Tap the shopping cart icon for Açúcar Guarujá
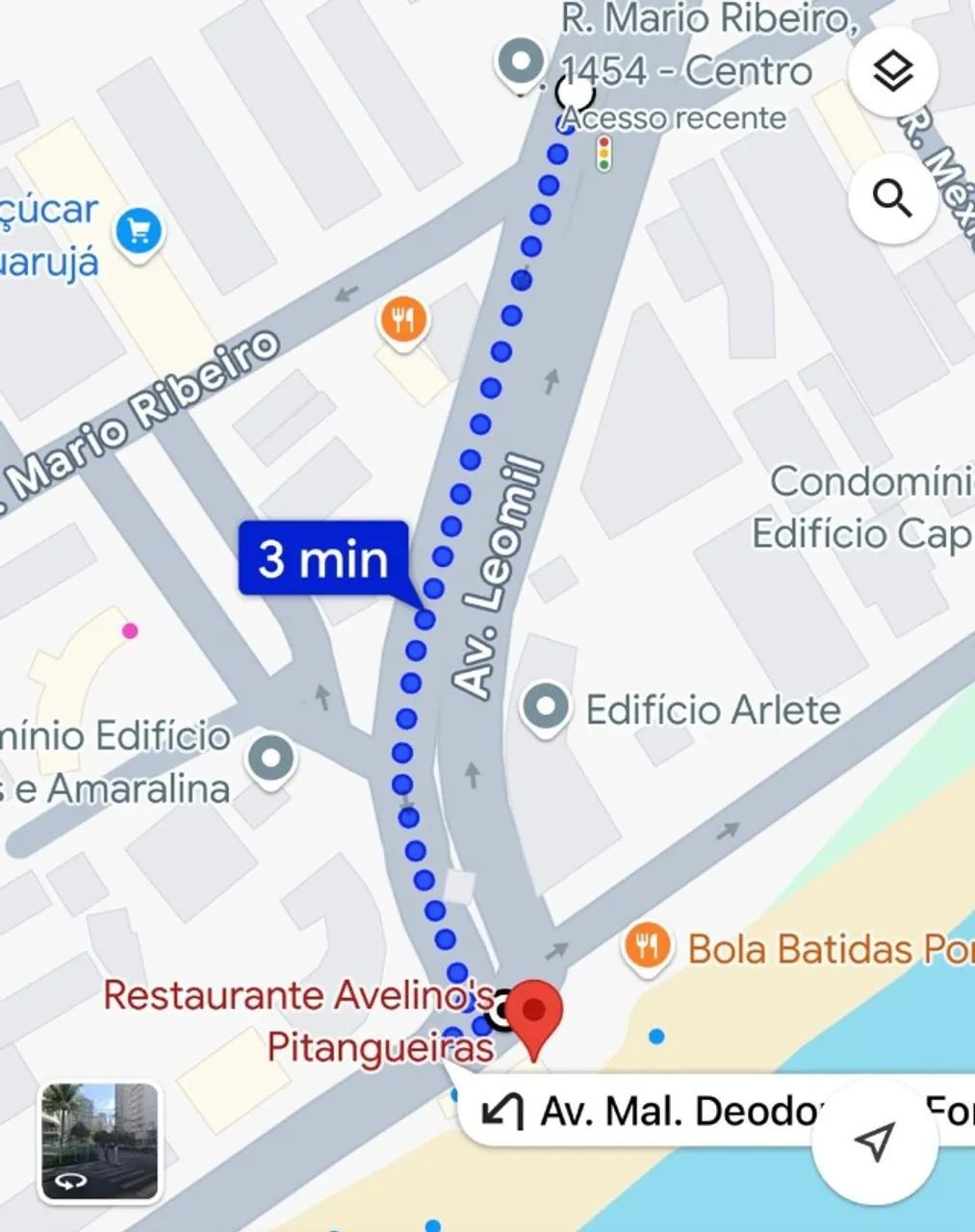Screen dimensions: 975x1232 (139, 231)
